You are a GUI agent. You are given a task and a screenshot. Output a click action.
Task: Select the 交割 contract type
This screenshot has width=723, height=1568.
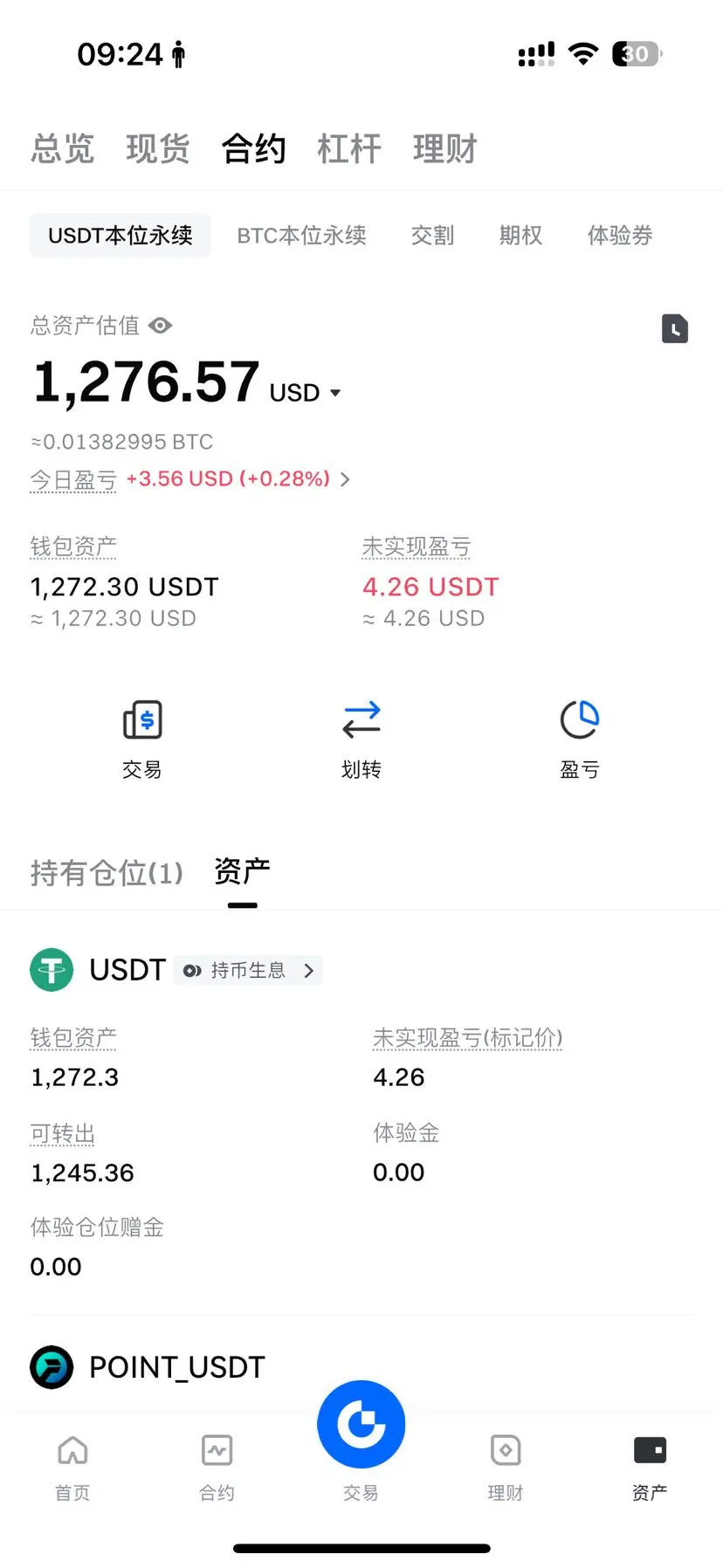tap(433, 236)
